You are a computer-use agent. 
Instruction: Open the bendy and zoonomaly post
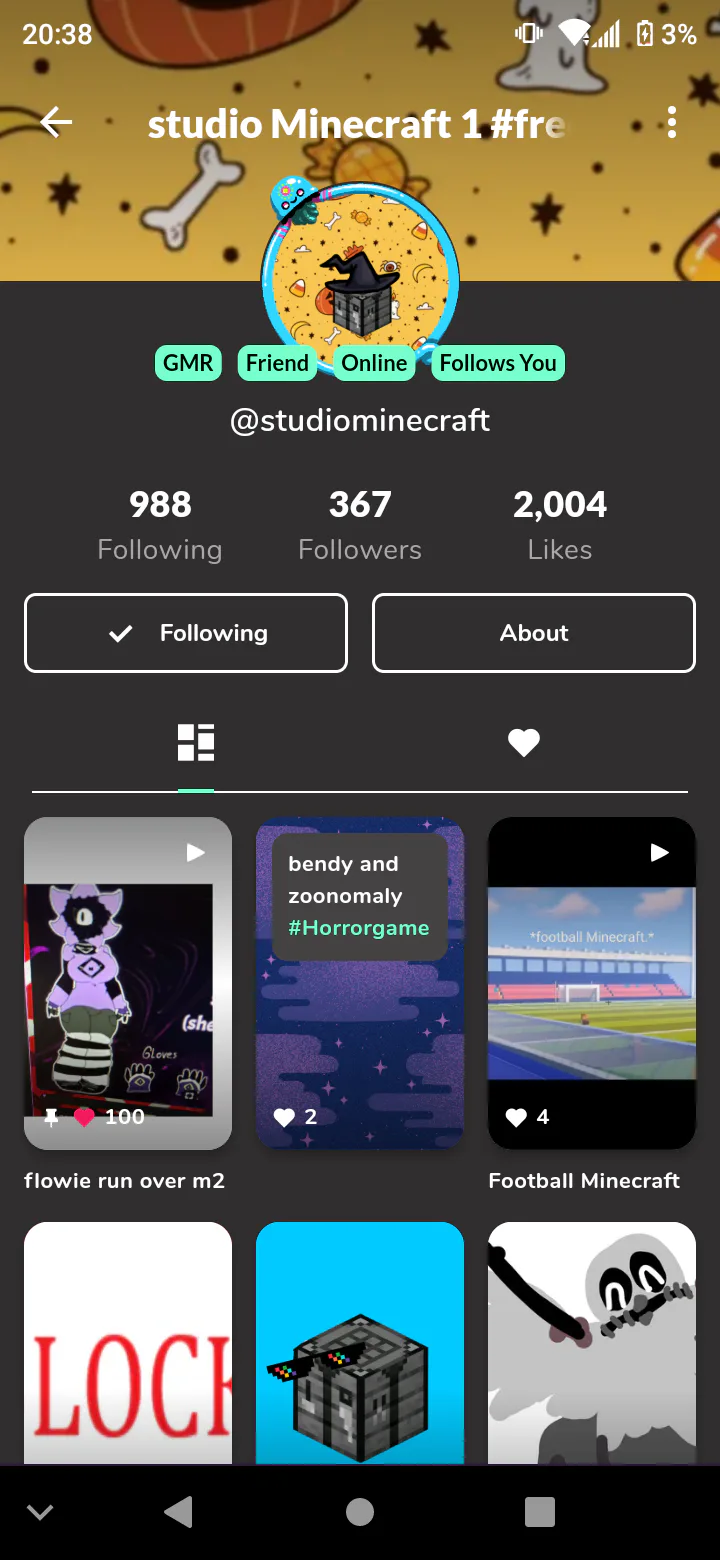pyautogui.click(x=360, y=983)
